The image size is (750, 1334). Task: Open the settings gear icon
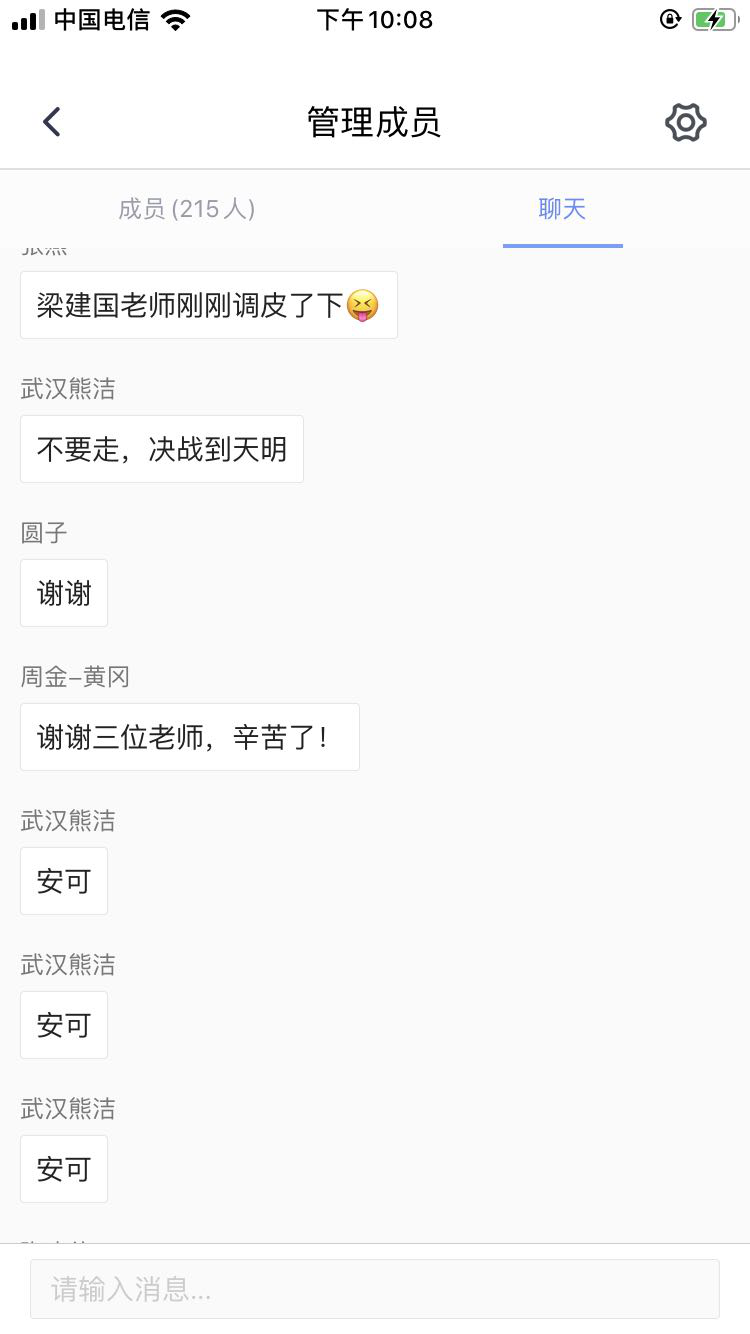pos(686,122)
